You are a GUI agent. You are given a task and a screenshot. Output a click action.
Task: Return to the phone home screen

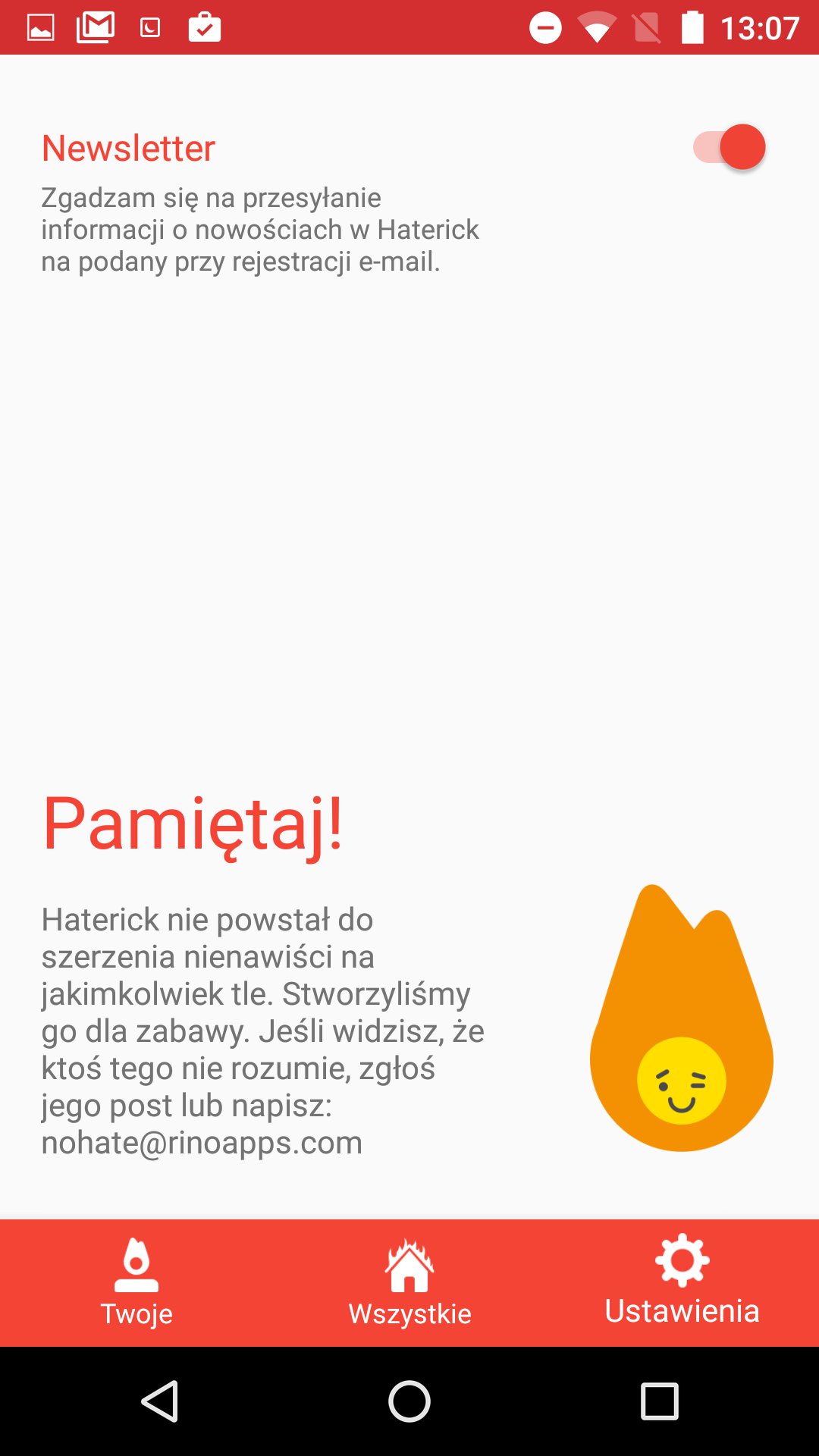[x=409, y=1401]
